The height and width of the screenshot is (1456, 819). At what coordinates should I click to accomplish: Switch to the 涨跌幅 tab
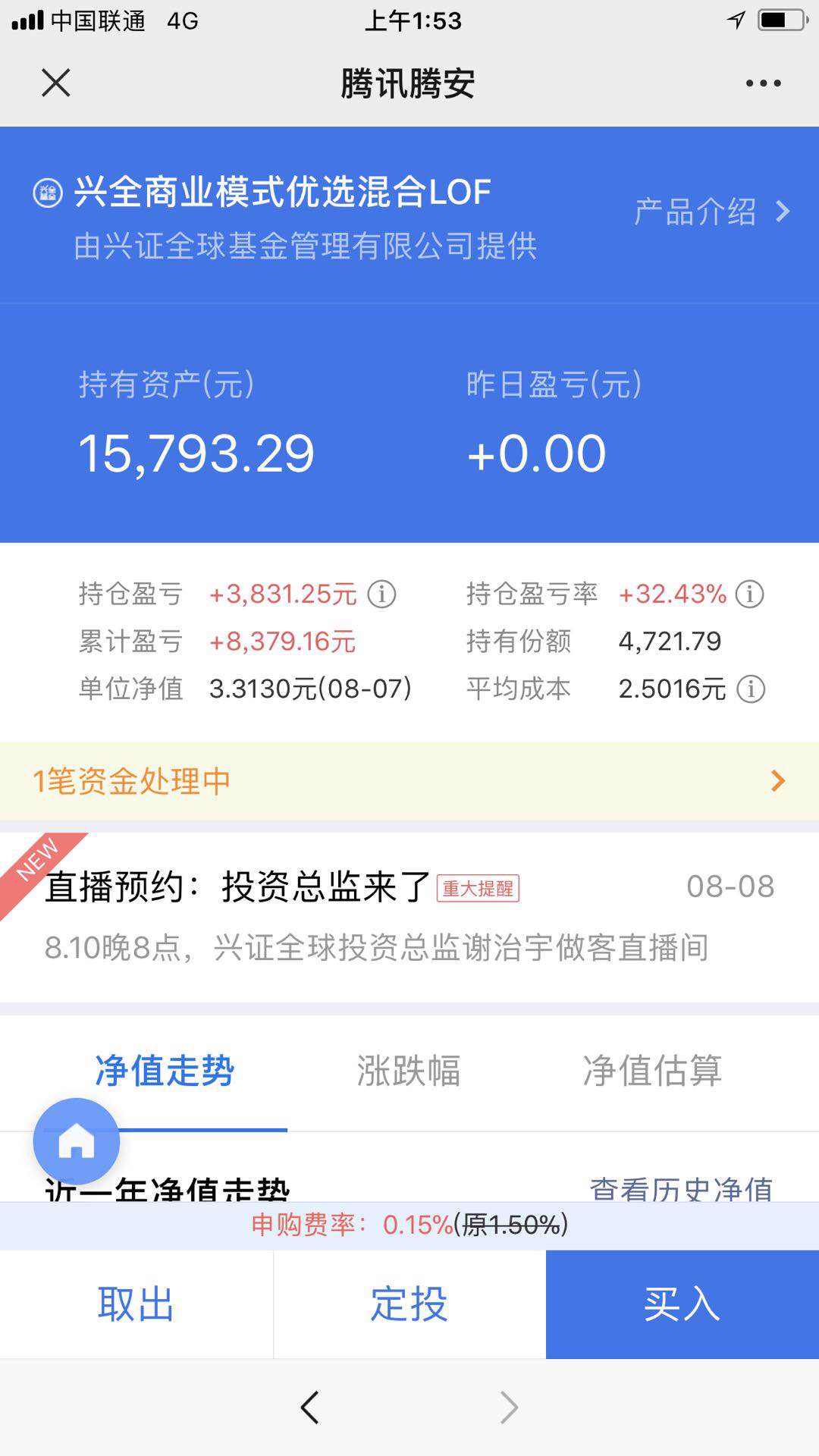point(407,1071)
